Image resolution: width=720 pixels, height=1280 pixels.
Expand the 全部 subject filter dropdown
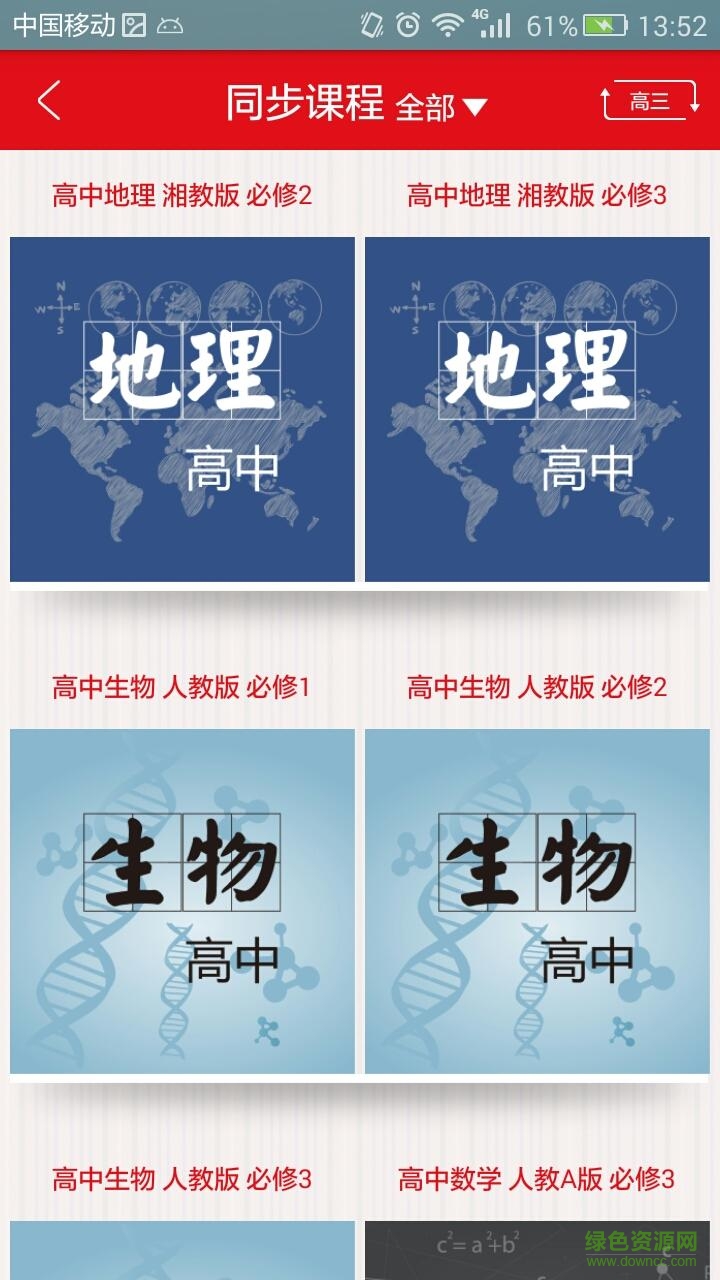coord(441,106)
